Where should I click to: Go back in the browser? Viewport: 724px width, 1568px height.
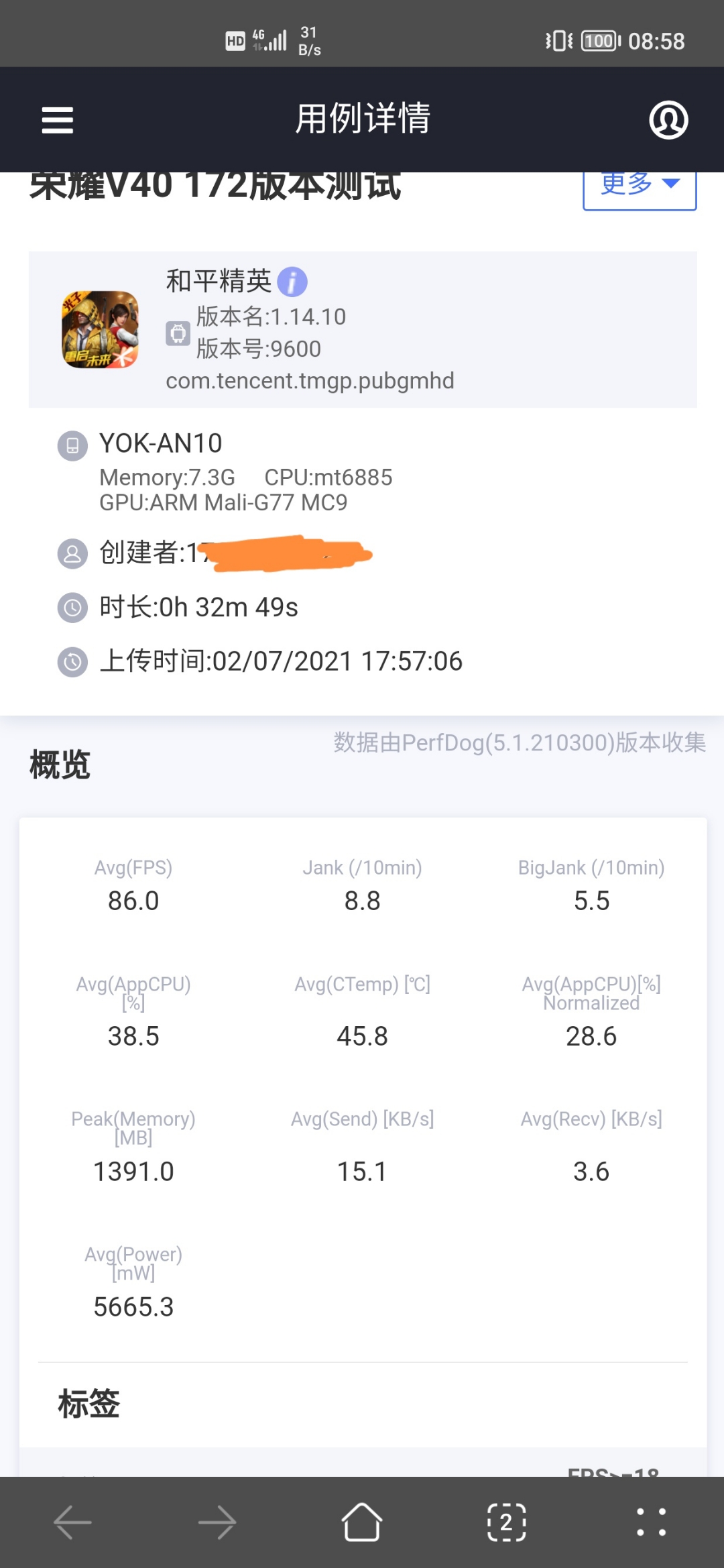(72, 1522)
